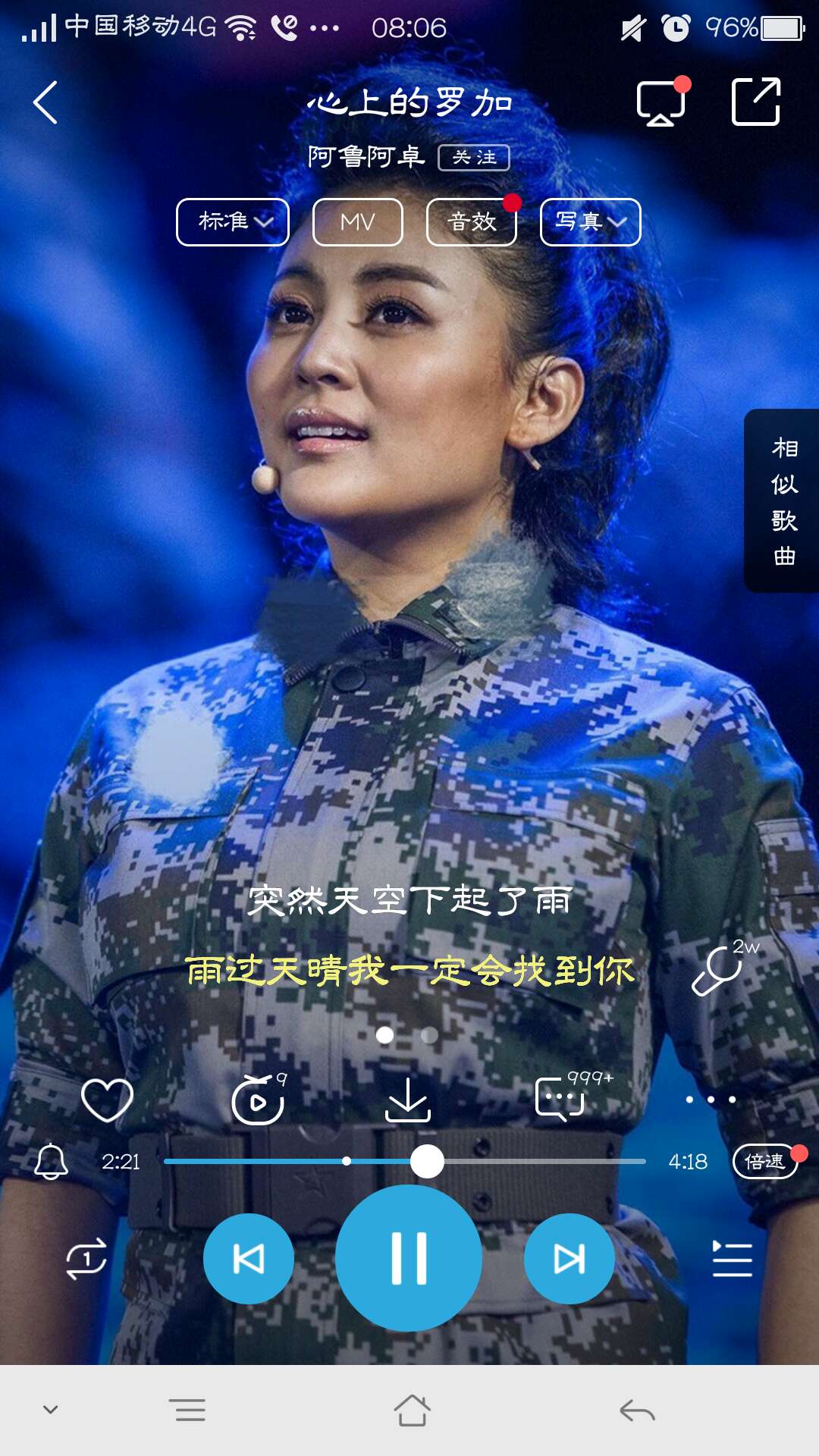Open the 音效 sound effects
This screenshot has width=819, height=1456.
(x=472, y=222)
